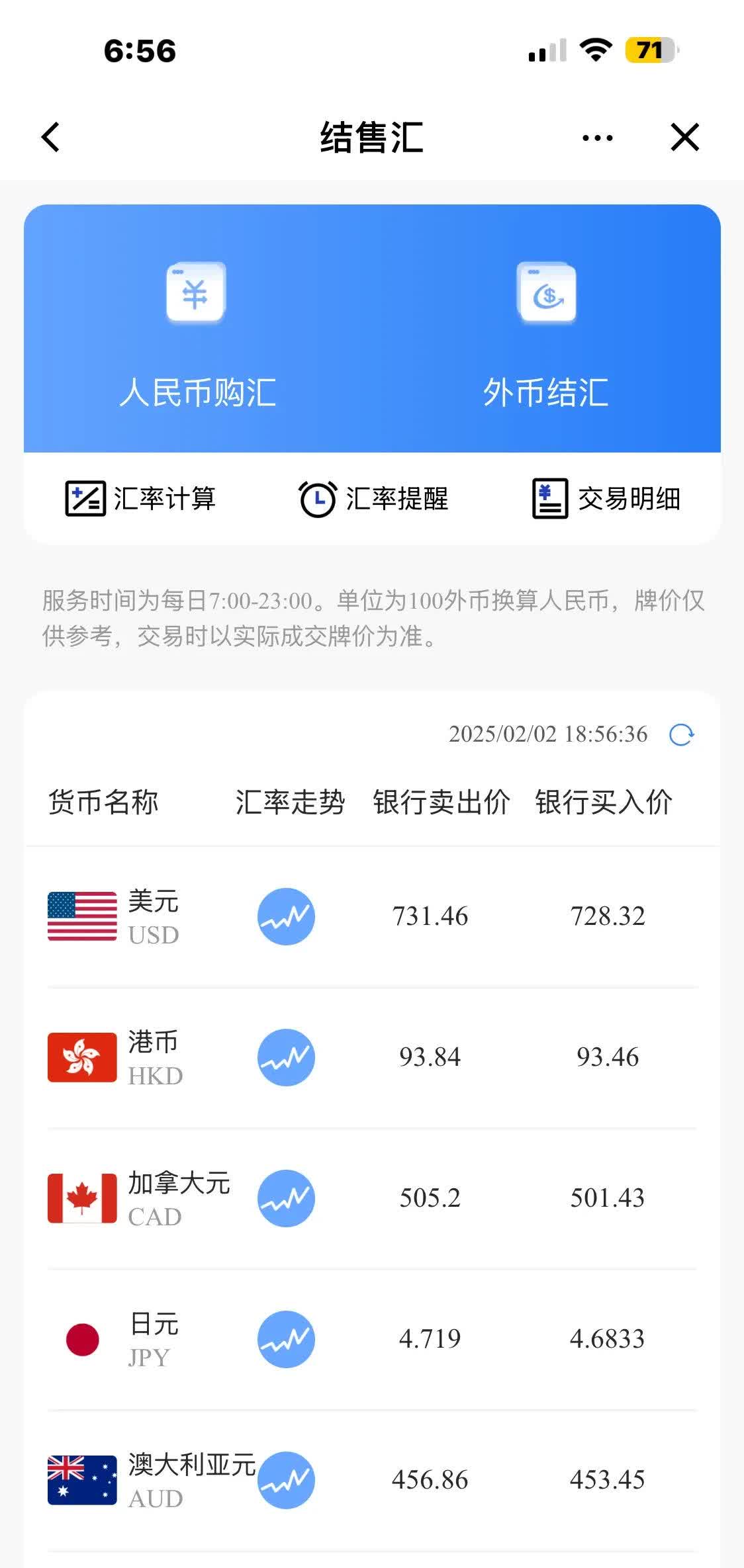View the USD exchange rate trend chart

(x=285, y=917)
